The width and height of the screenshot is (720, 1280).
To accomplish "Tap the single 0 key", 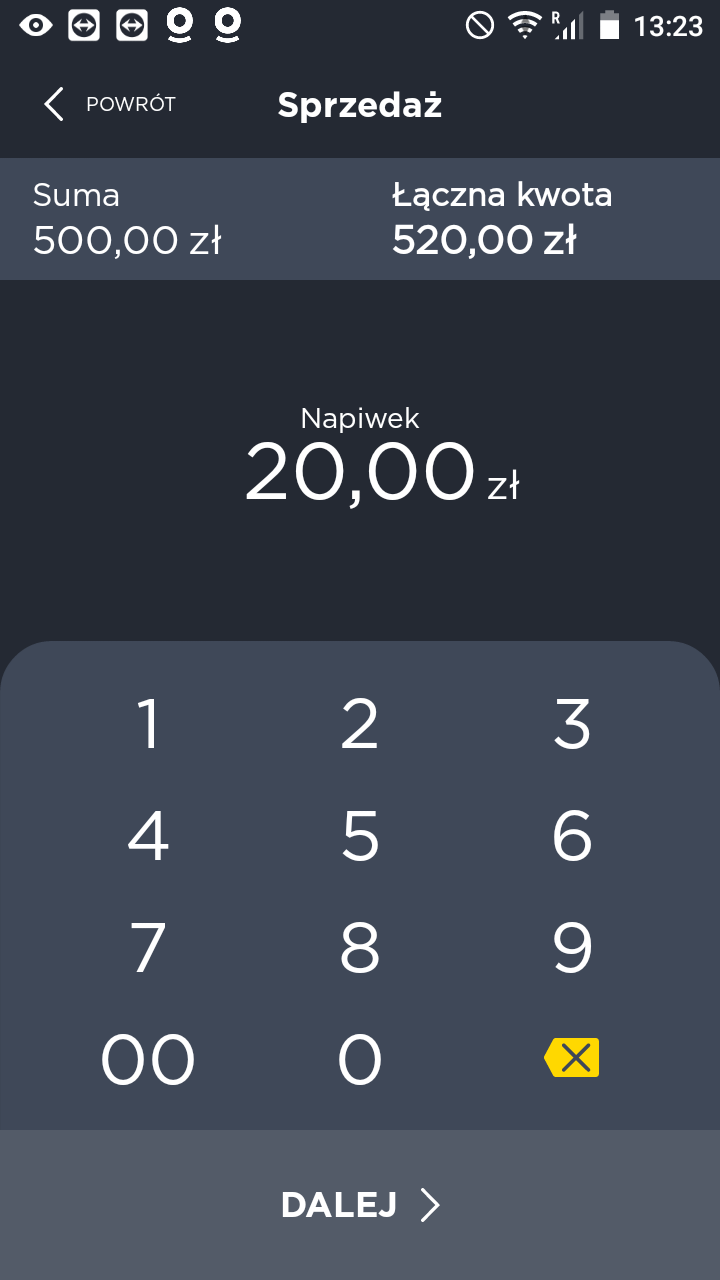I will 360,1059.
